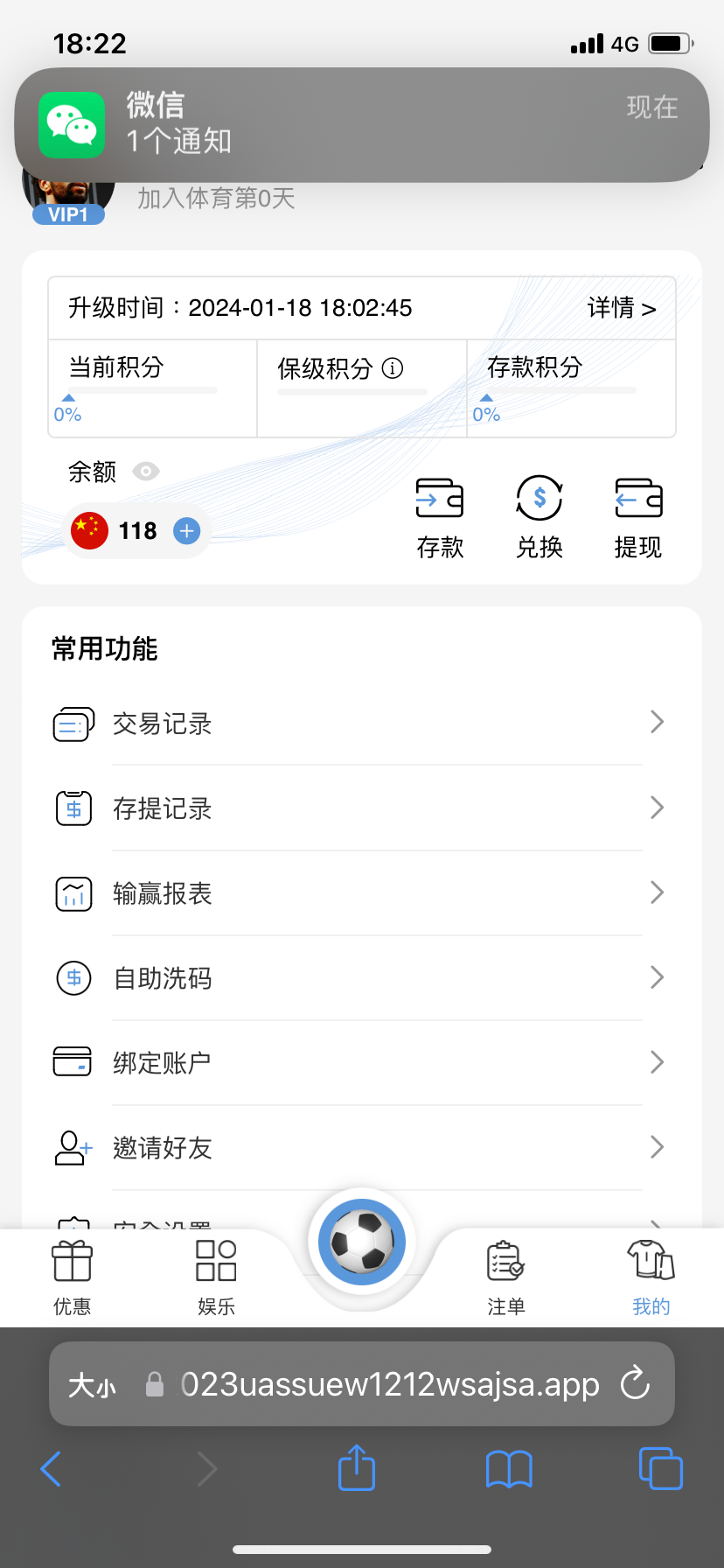
Task: Reload the page in Safari
Action: point(635,1384)
